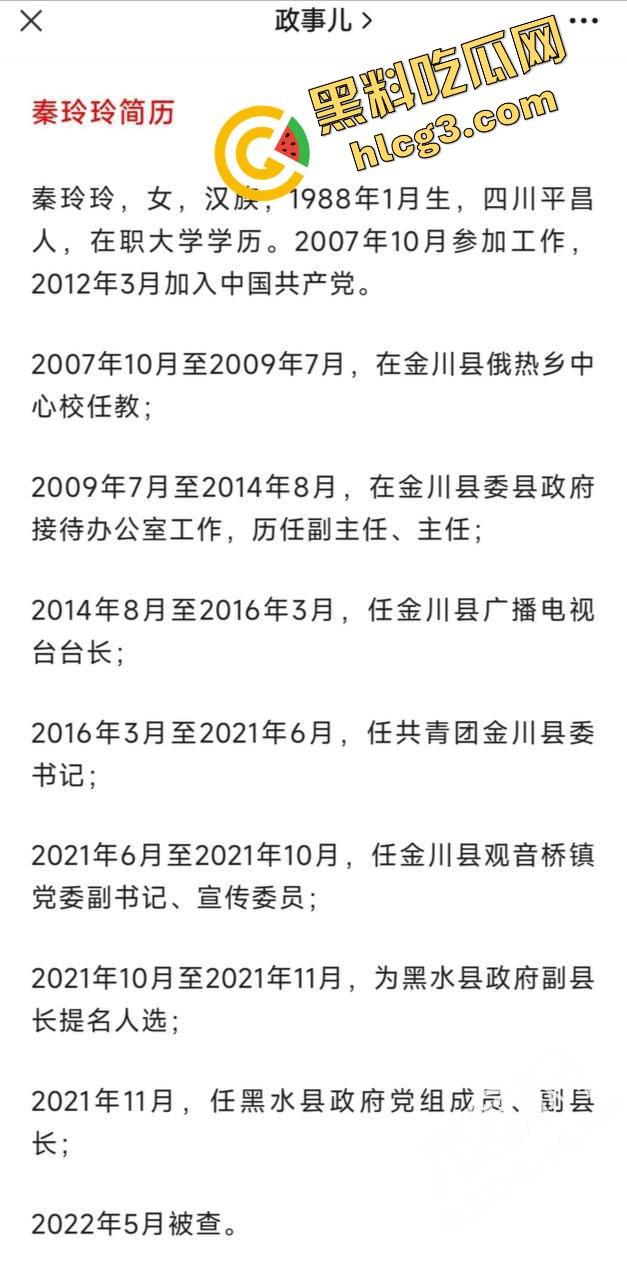Close the article page
The height and width of the screenshot is (1280, 627).
[31, 21]
